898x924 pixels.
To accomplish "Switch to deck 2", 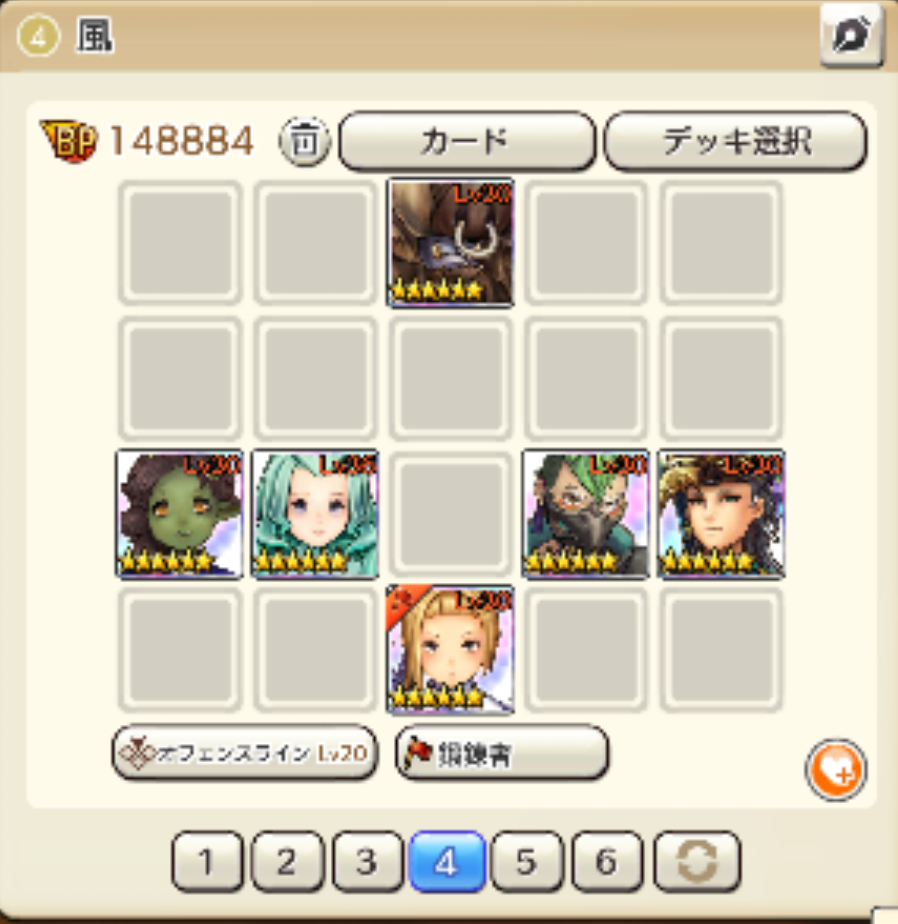I will 287,861.
